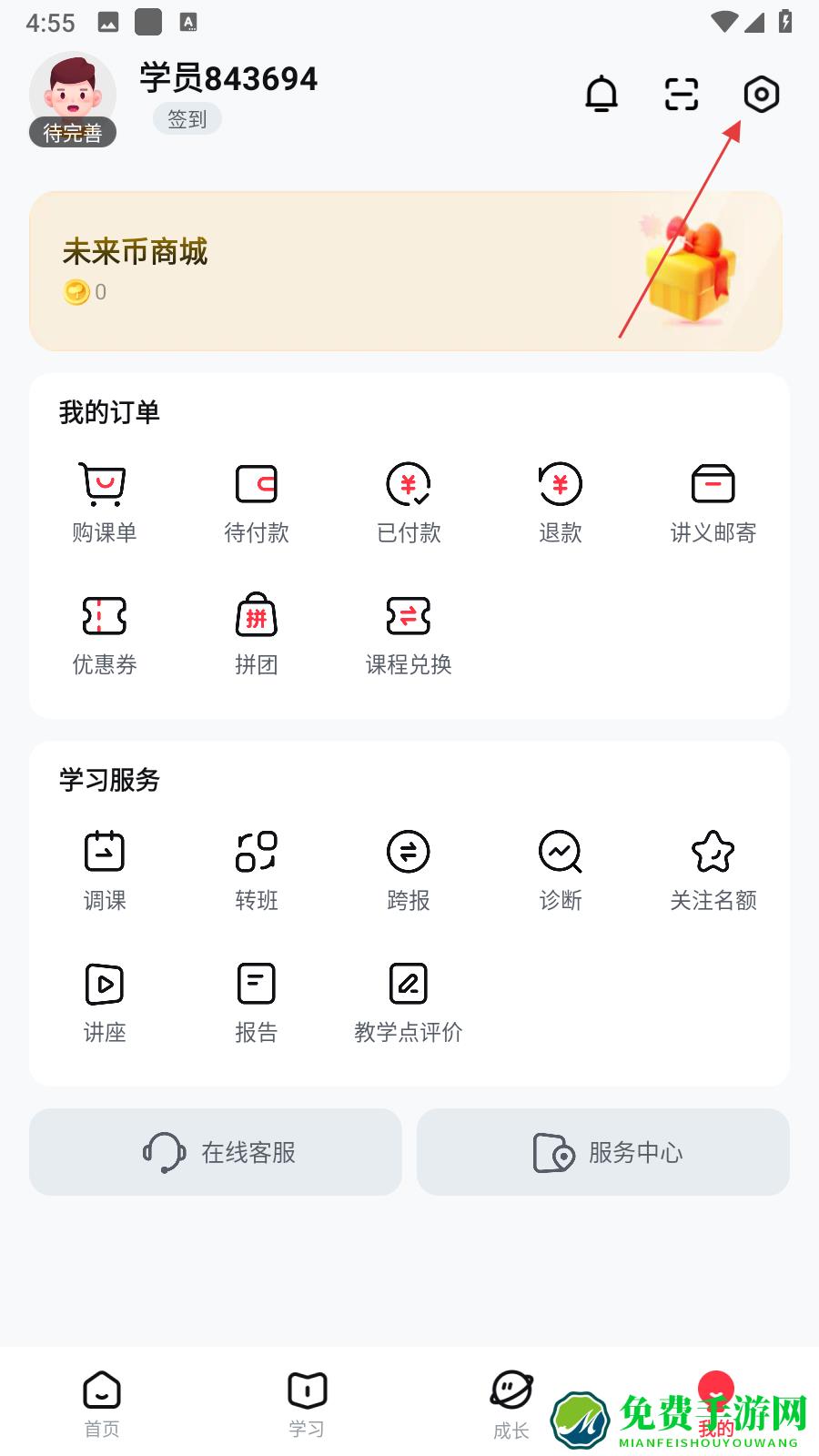Open 诊断 diagnosis
This screenshot has height=1456, width=819.
tap(561, 870)
